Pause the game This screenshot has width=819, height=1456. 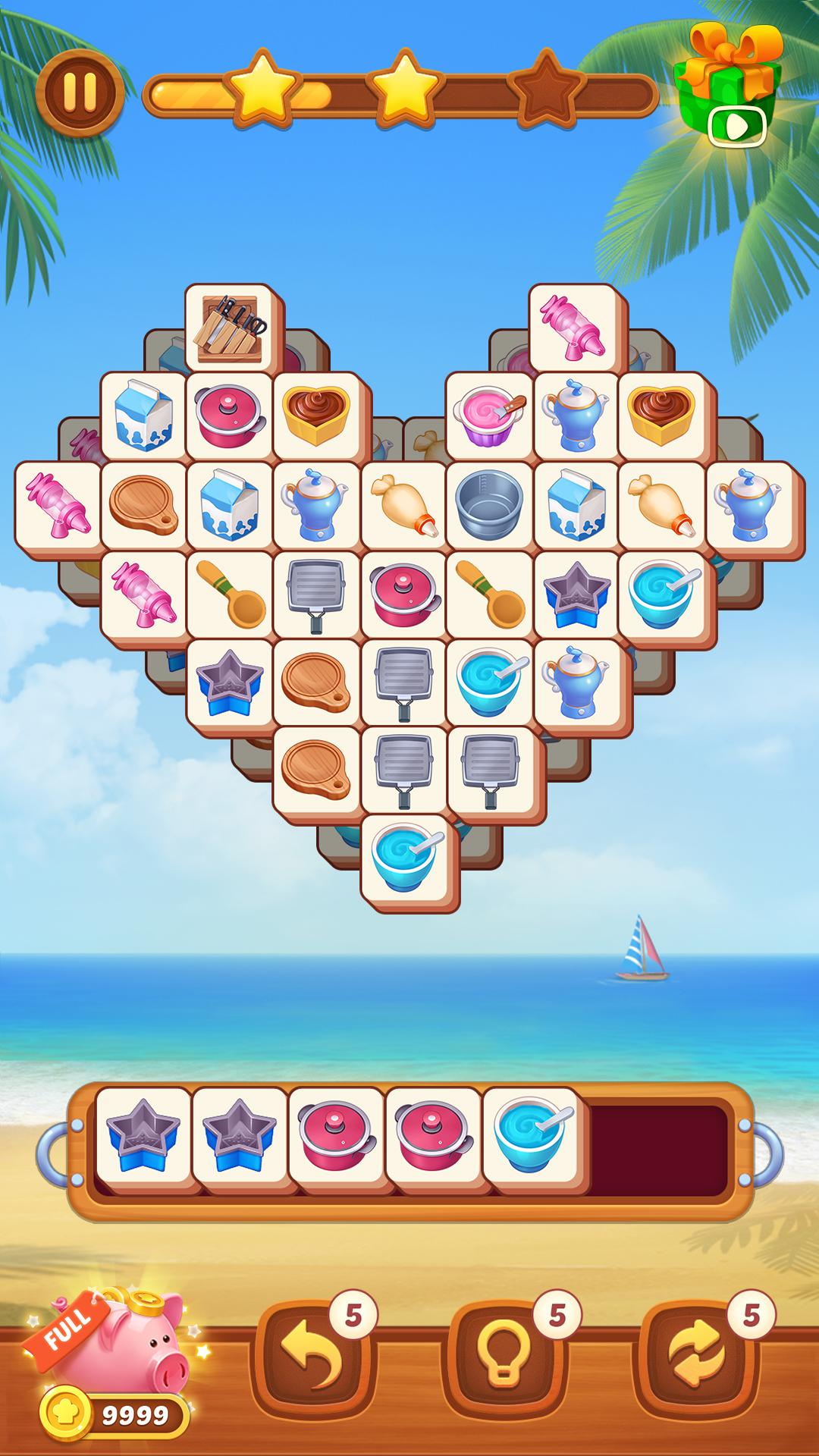[x=80, y=93]
